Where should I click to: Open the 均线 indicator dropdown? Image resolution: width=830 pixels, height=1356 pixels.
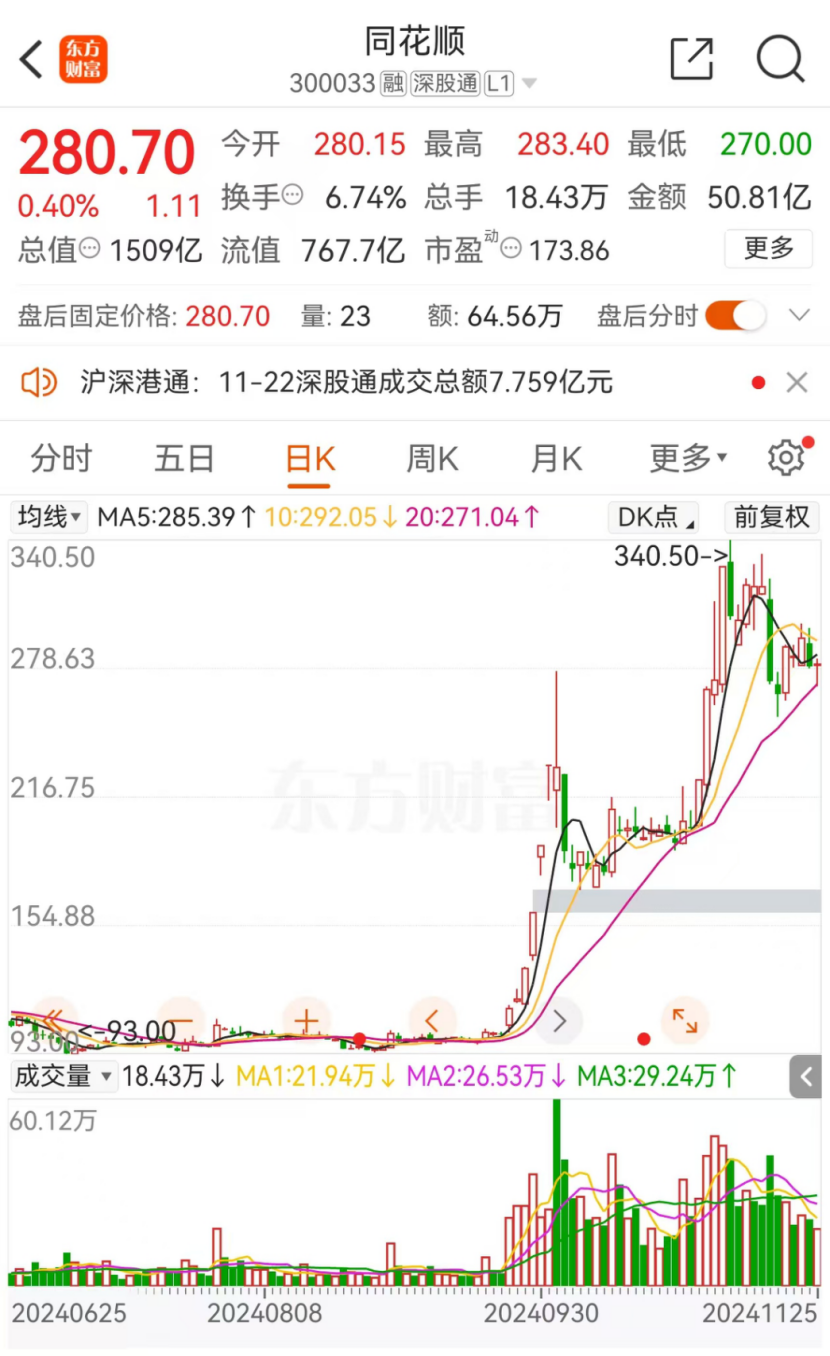(49, 517)
